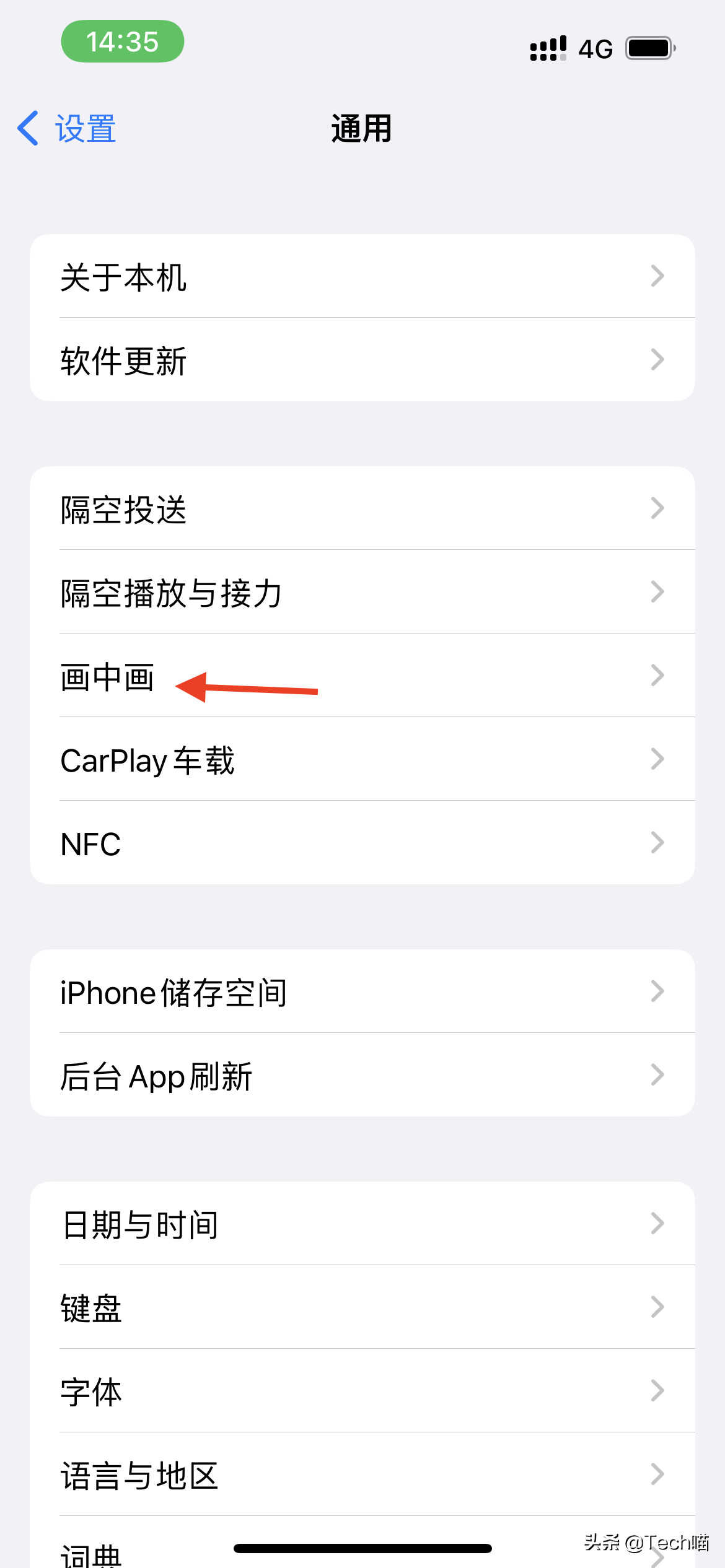725x1568 pixels.
Task: Open 软件更新
Action: 362,360
